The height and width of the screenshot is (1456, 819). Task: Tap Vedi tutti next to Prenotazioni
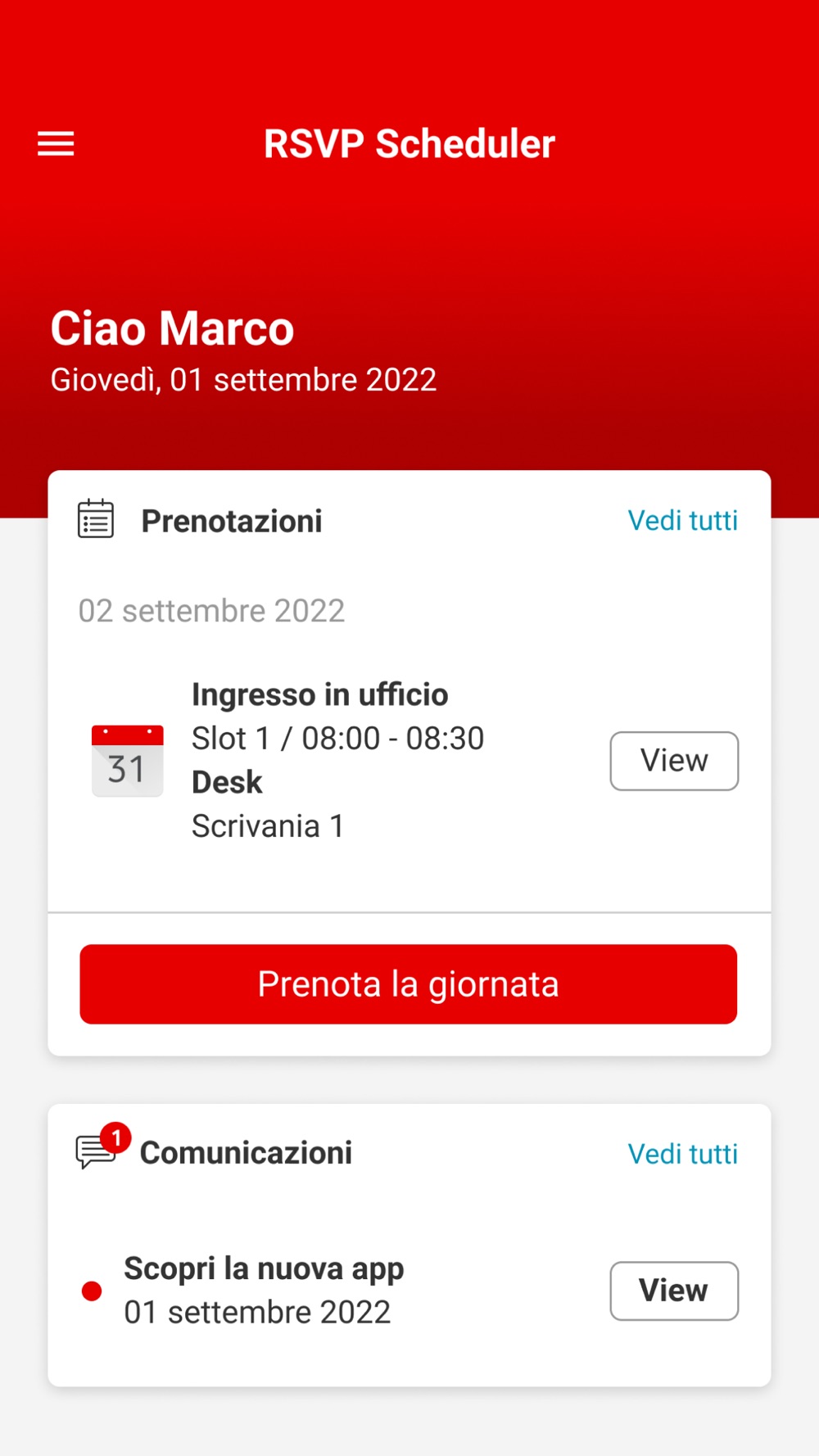tap(682, 521)
